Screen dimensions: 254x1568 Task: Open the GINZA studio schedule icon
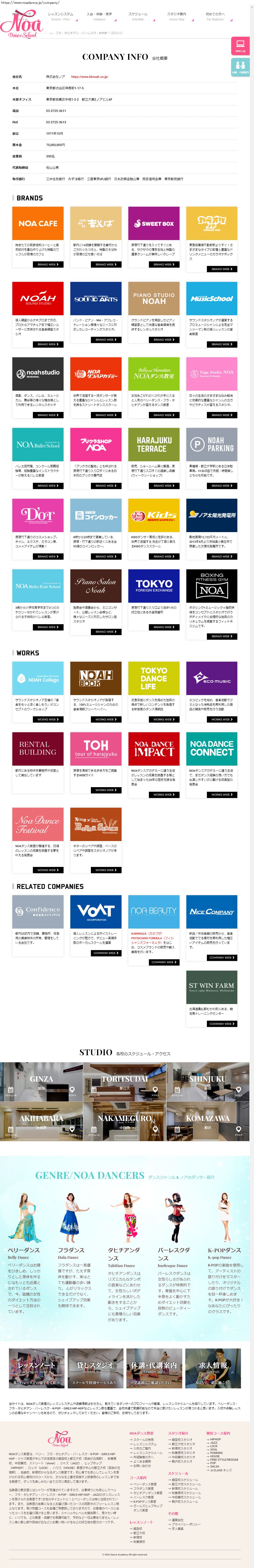tap(11, 1090)
